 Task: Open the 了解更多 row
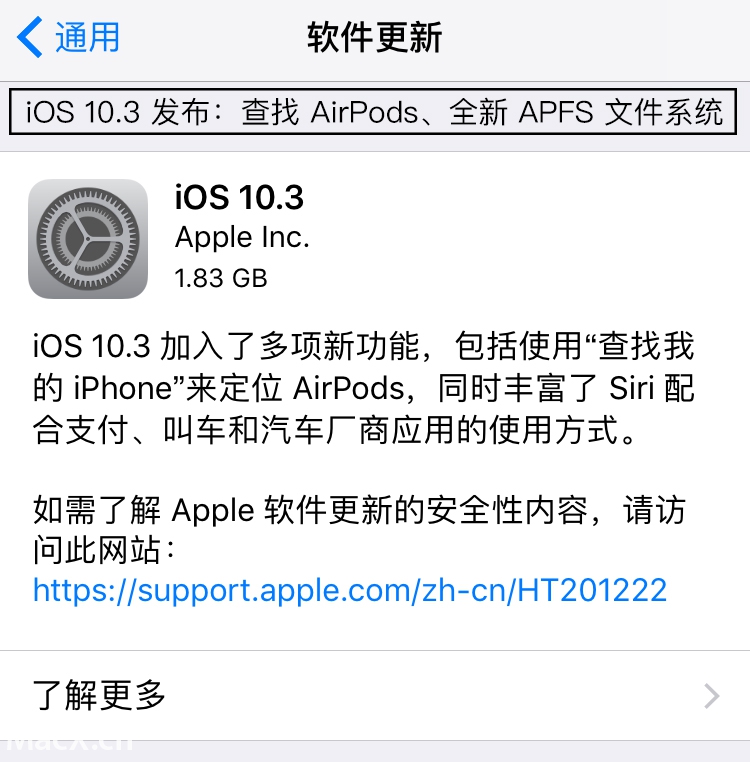click(x=375, y=696)
